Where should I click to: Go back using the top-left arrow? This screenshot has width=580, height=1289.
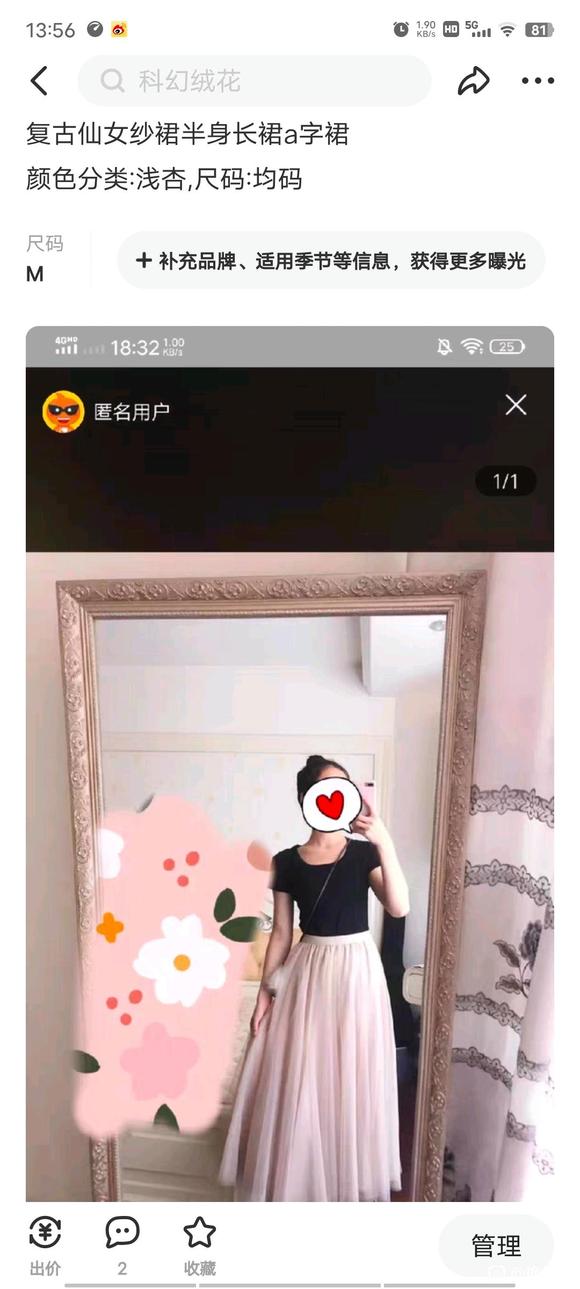[39, 81]
